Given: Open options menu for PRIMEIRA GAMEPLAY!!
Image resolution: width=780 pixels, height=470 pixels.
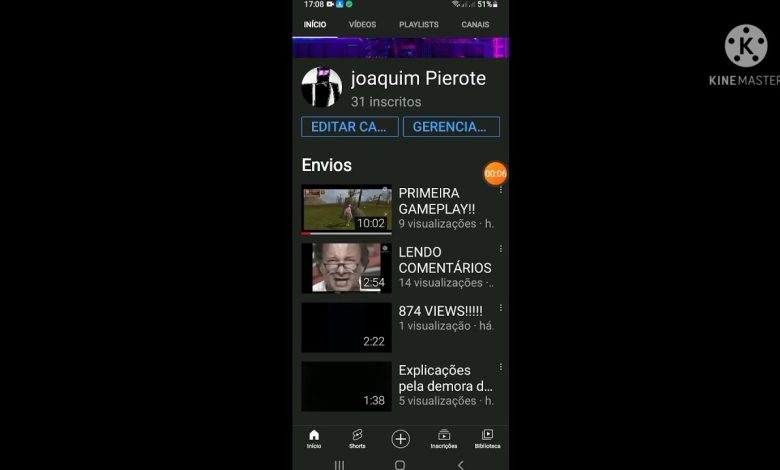Looking at the screenshot, I should point(501,190).
